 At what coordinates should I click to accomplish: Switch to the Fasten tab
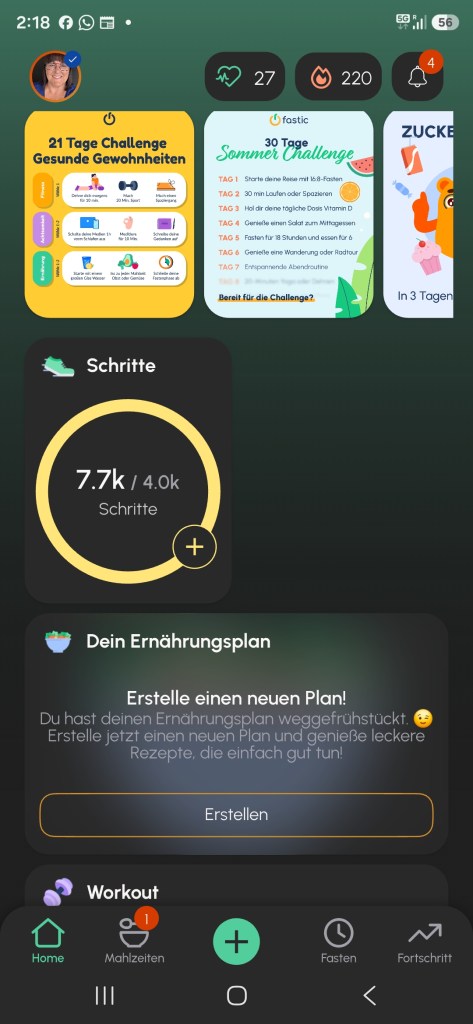coord(338,942)
